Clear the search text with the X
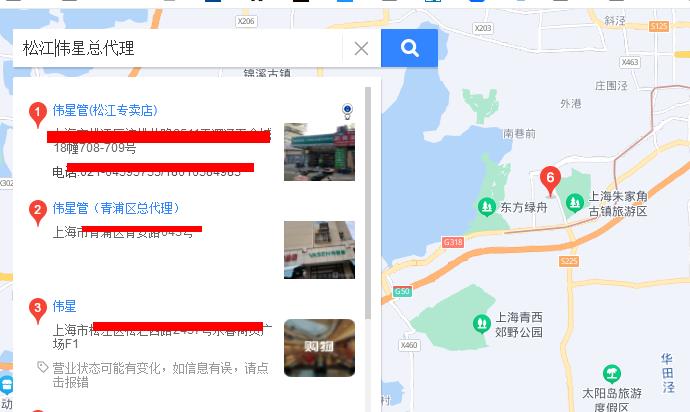This screenshot has width=690, height=412. 361,48
